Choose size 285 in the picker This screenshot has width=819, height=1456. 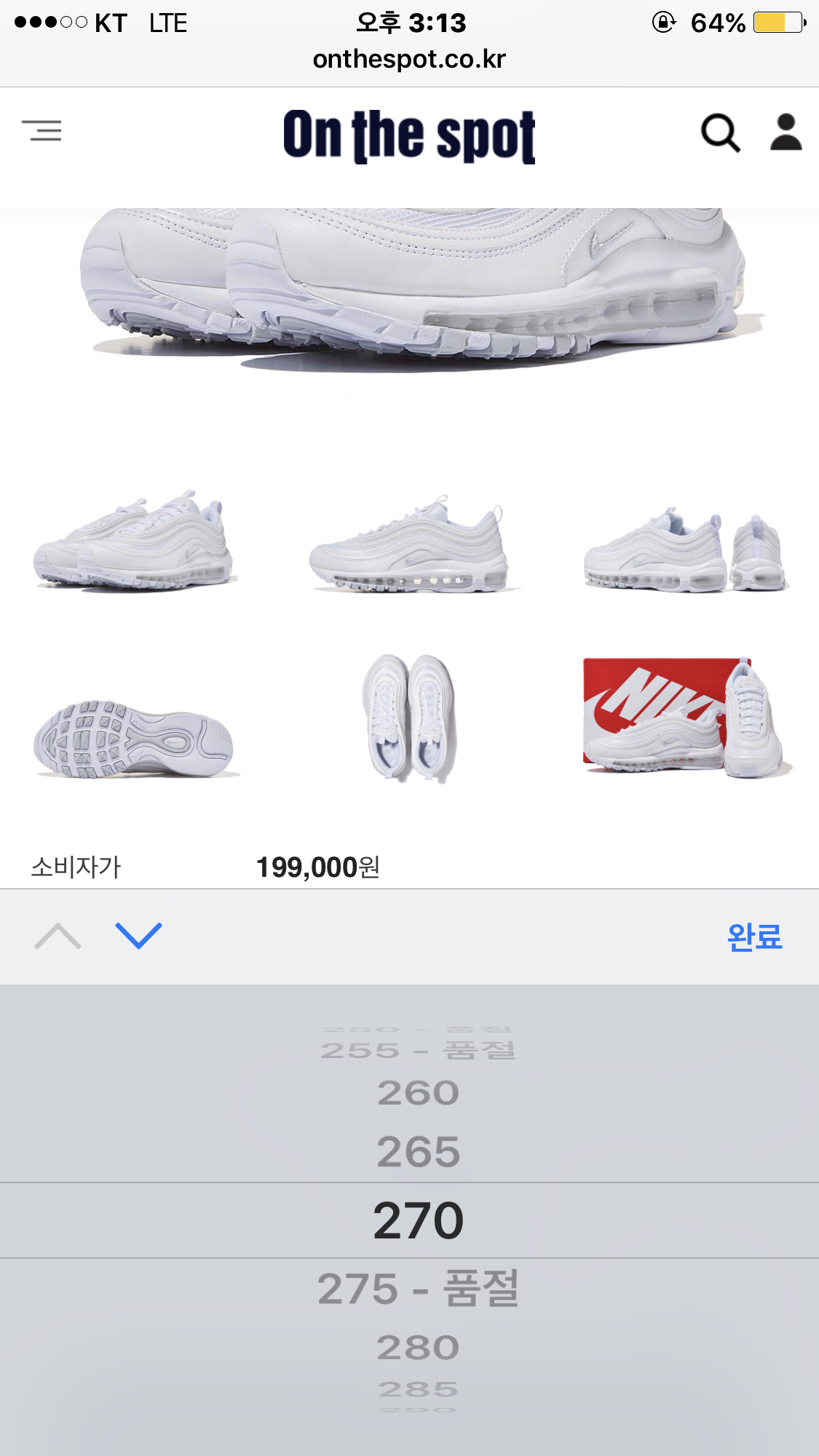tap(419, 1390)
